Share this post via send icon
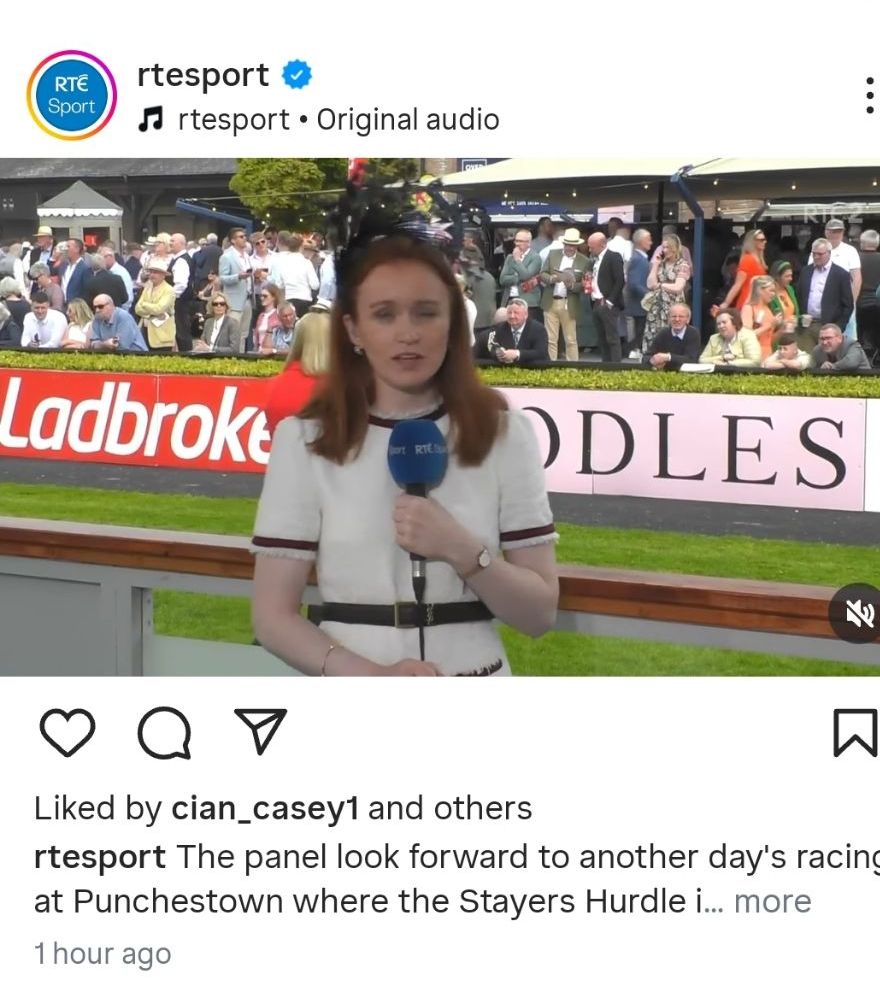 (x=260, y=731)
